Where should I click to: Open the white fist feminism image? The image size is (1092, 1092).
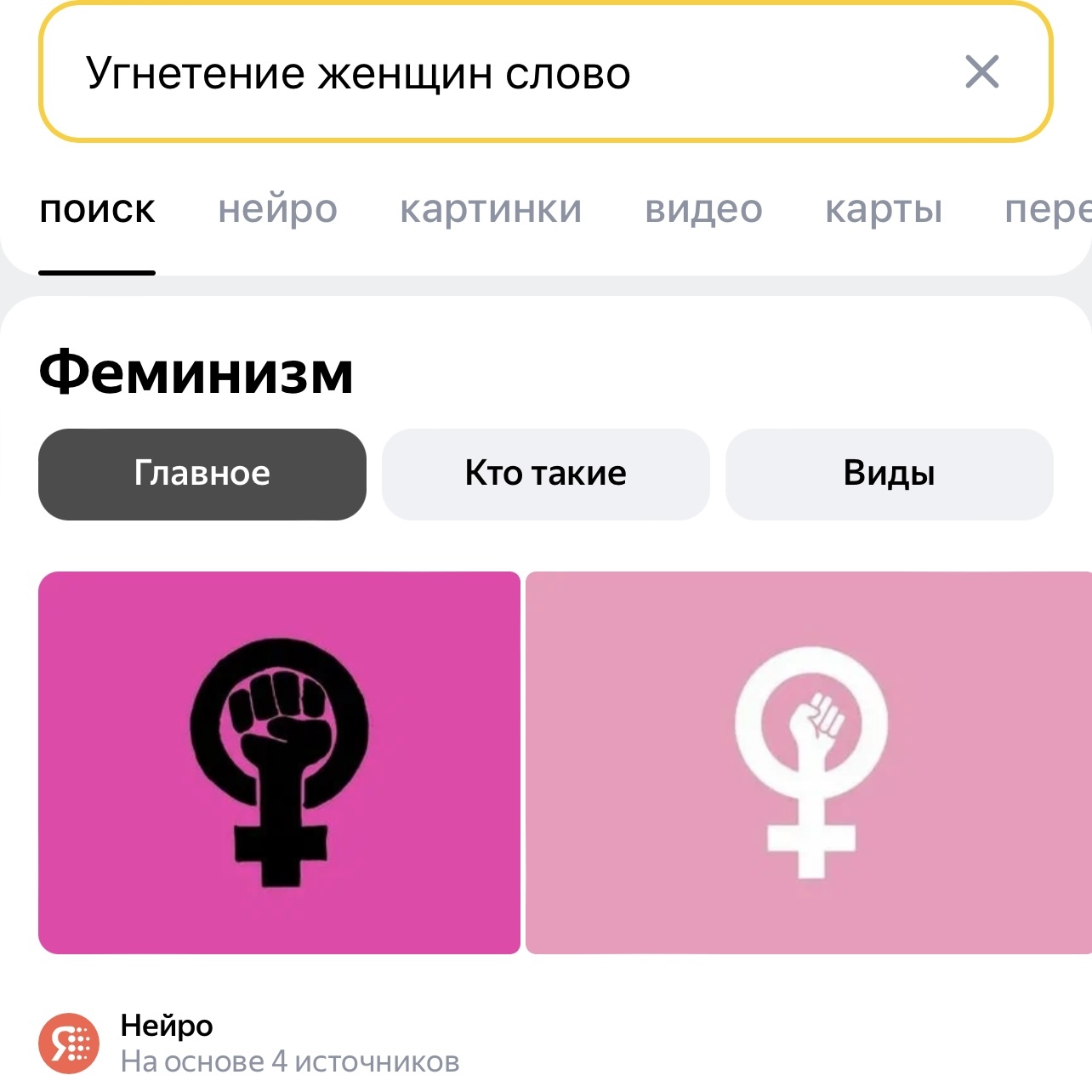click(808, 762)
